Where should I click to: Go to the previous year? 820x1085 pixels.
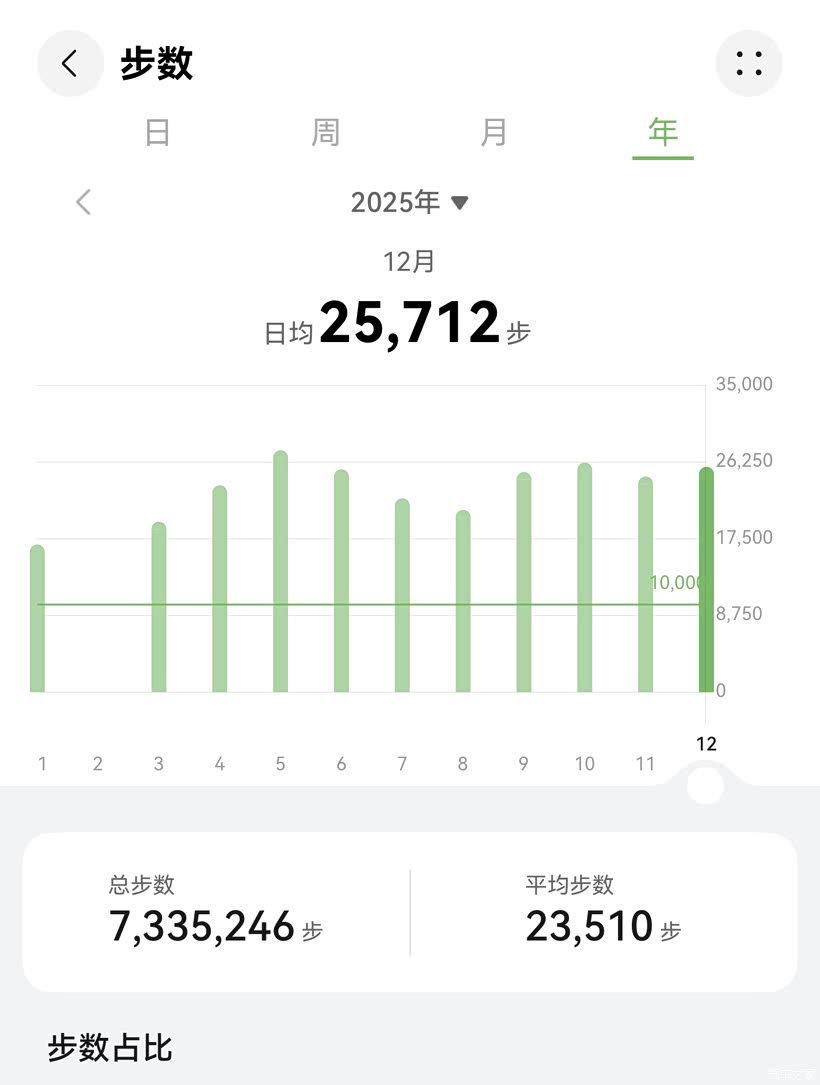tap(84, 202)
